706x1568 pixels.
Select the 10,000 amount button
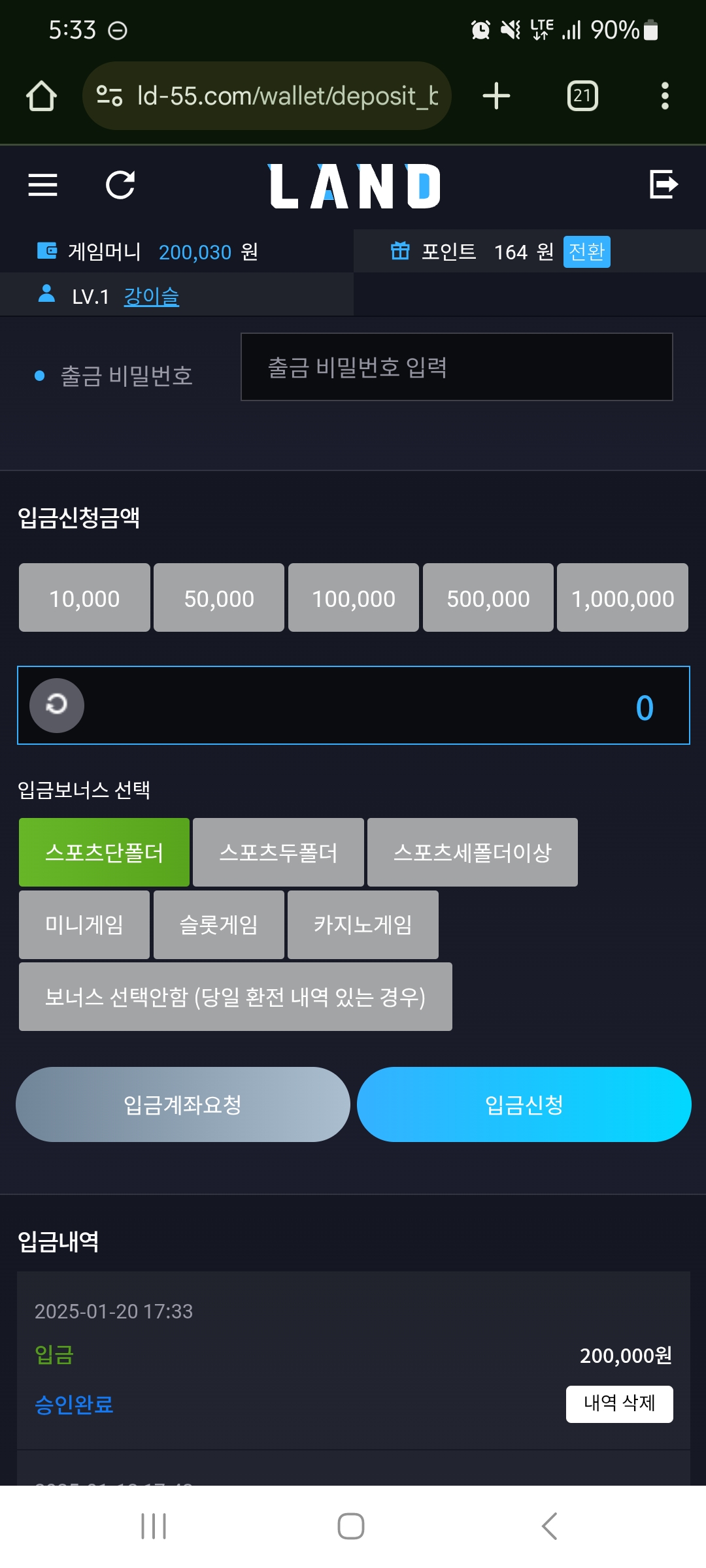pyautogui.click(x=84, y=598)
